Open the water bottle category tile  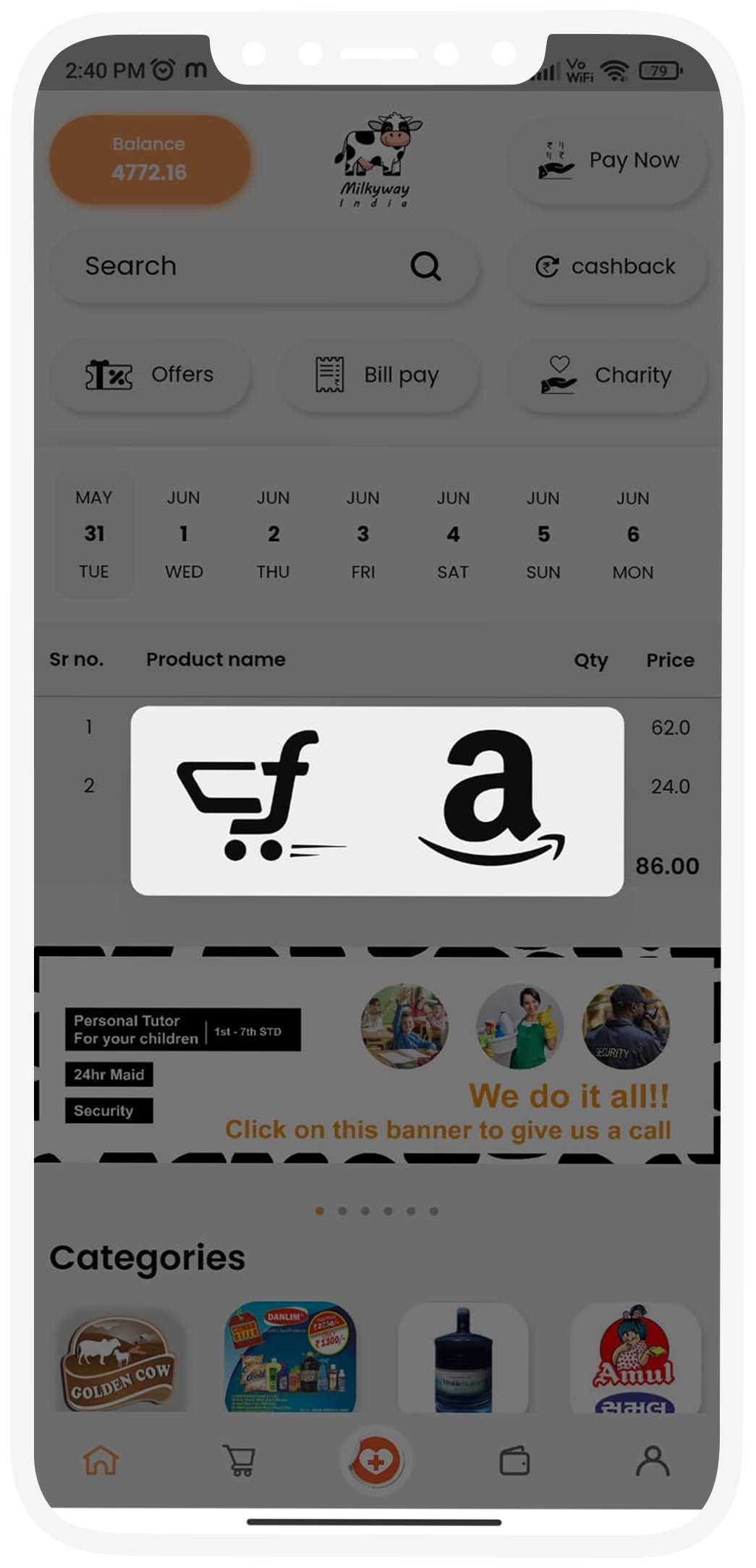pos(463,1360)
